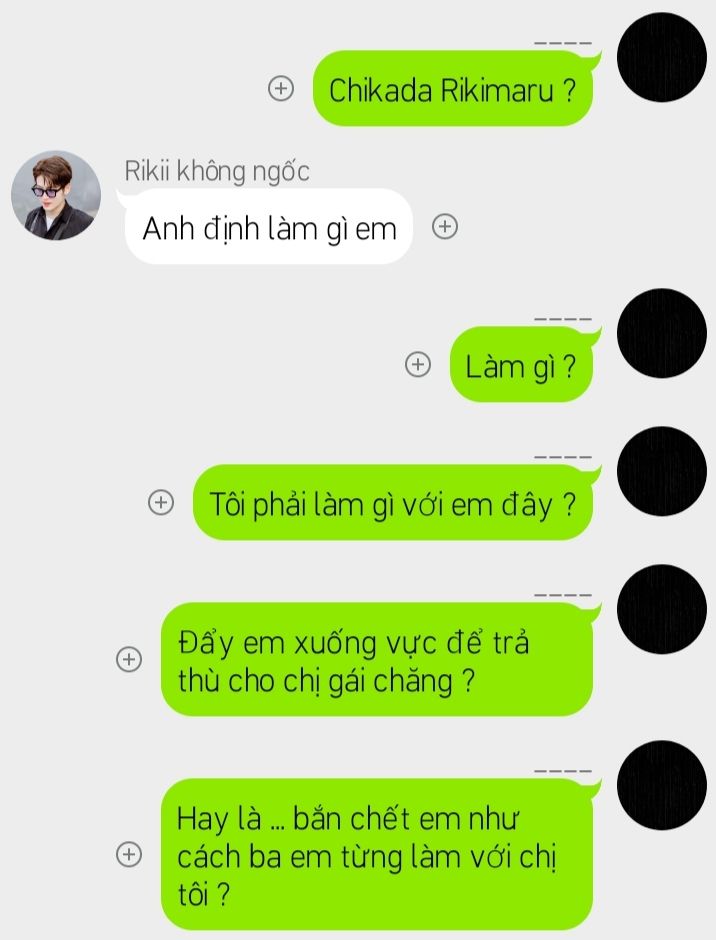Screen dimensions: 716x940
Task: Tap the plus icon beside "Chikada Rikimaru ?"
Action: [281, 89]
